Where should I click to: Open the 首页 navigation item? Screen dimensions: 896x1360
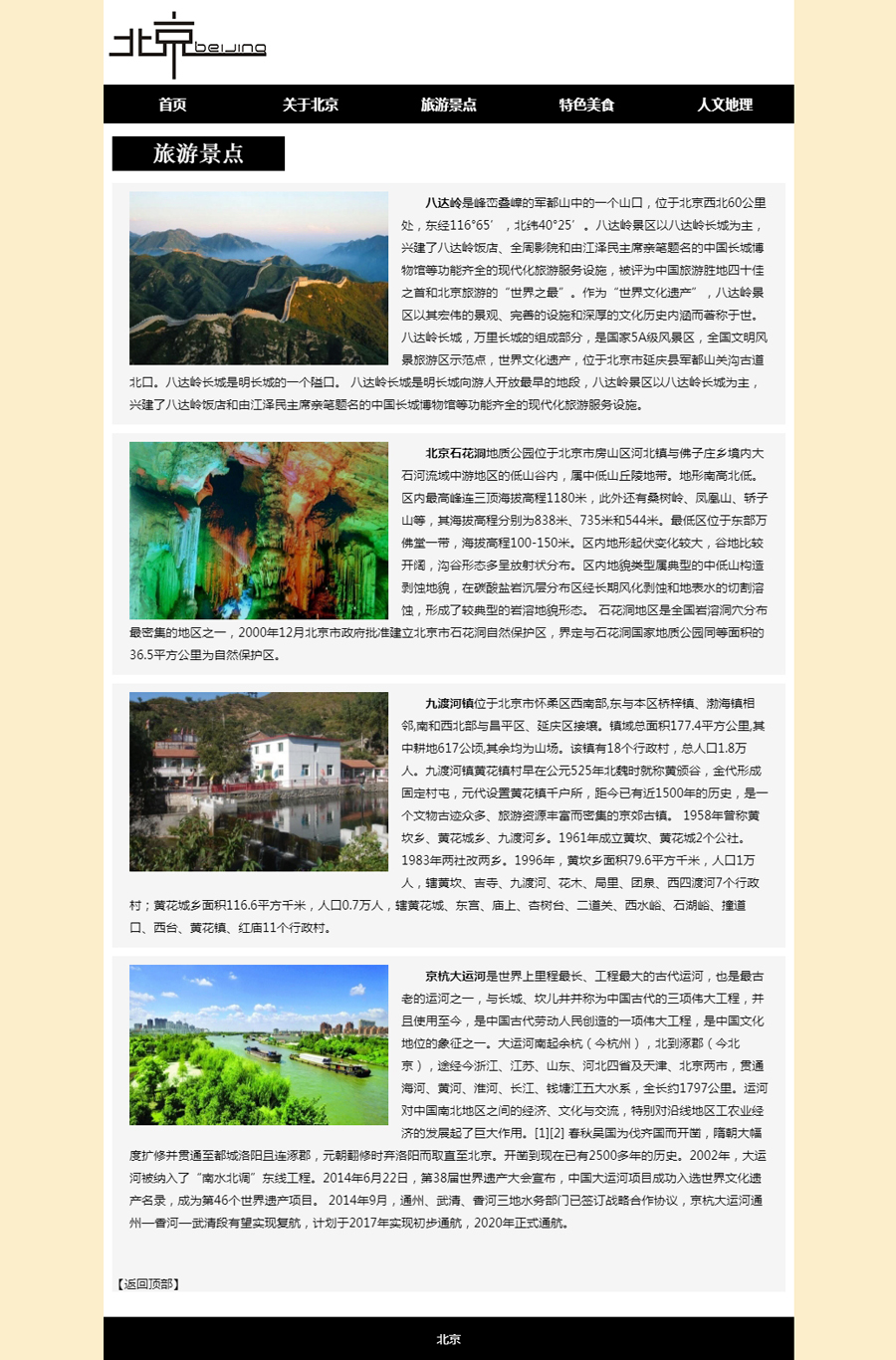coord(172,105)
